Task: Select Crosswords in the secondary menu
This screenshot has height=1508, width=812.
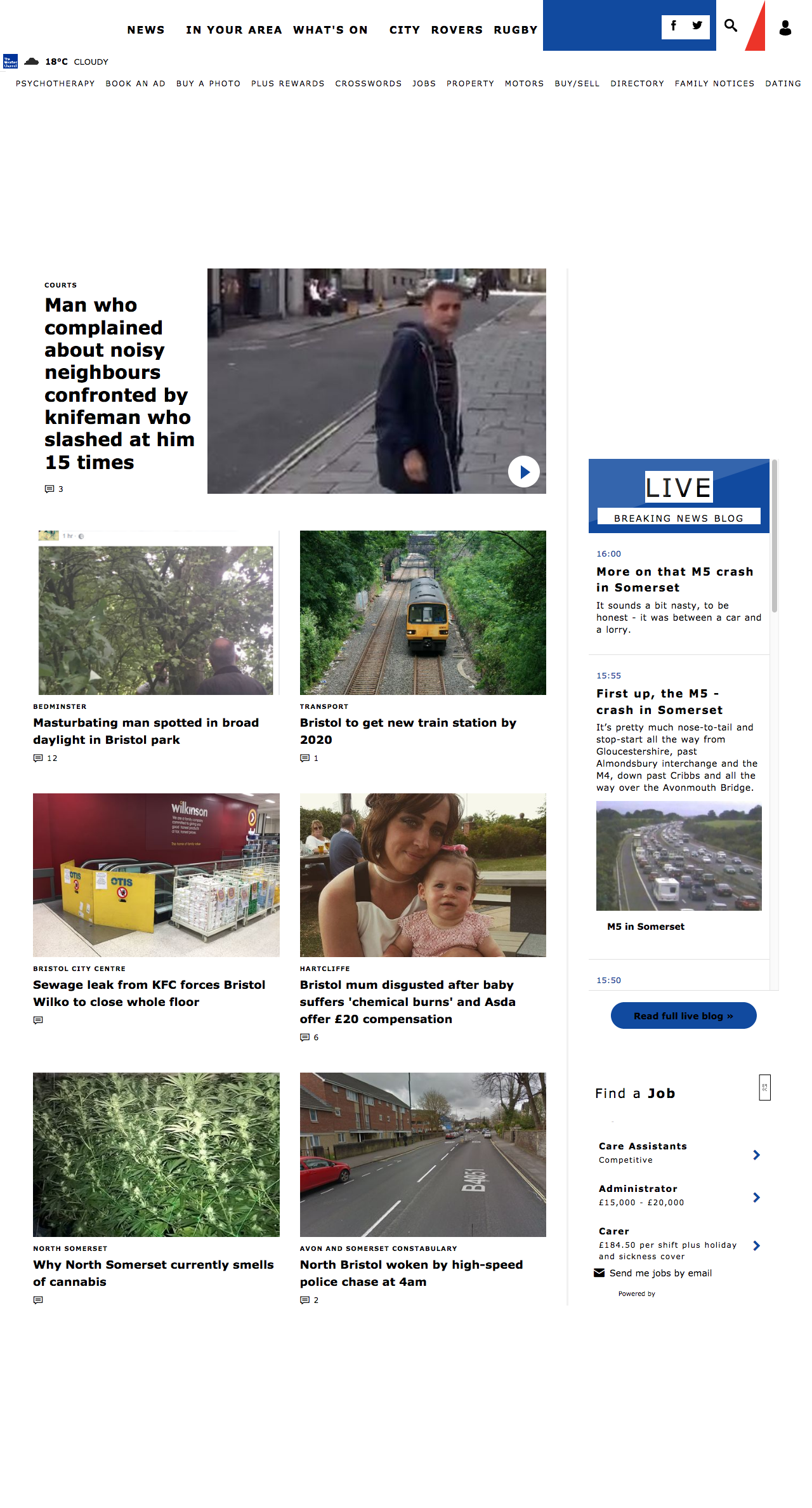Action: point(368,84)
